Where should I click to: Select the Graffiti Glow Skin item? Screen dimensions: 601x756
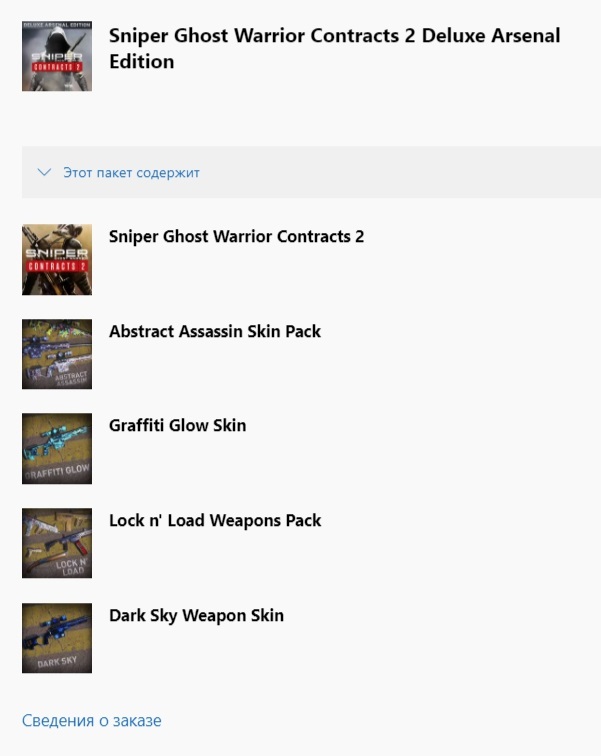coord(177,425)
